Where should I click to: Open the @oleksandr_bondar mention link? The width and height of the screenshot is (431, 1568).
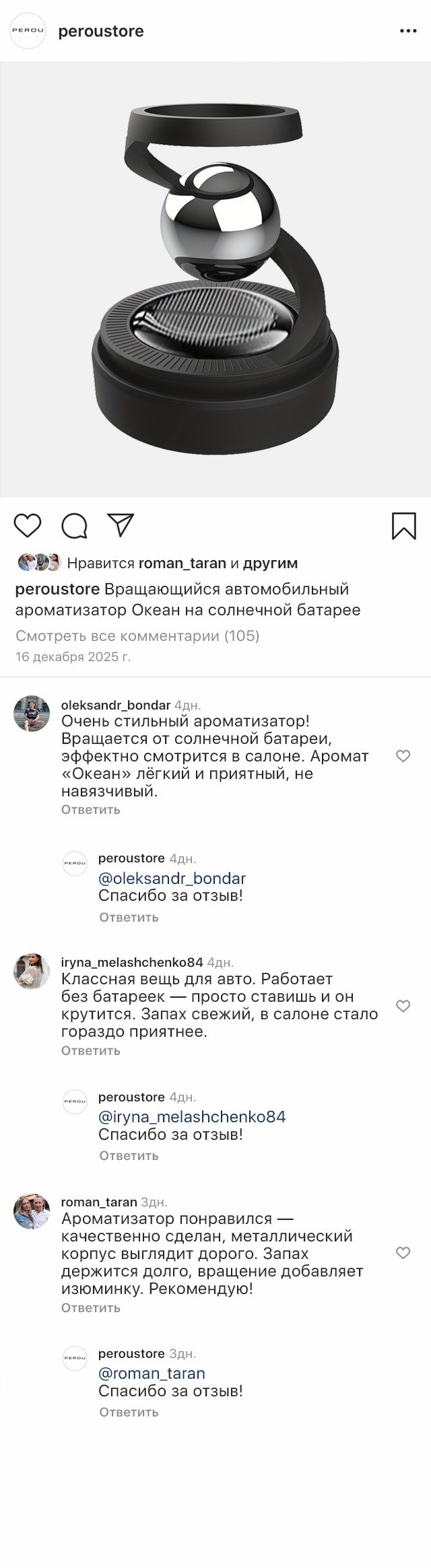coord(172,878)
